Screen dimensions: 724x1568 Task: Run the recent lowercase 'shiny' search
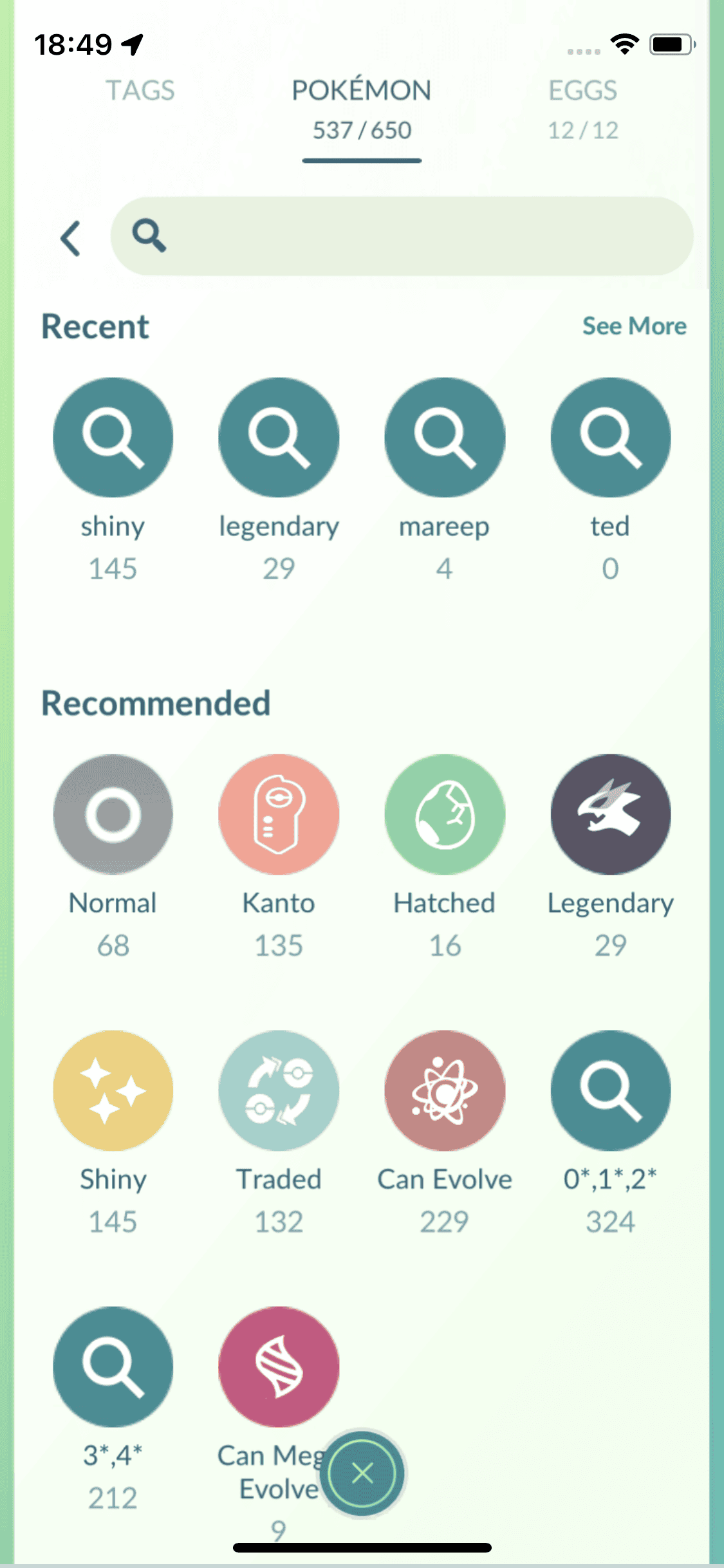click(x=113, y=438)
